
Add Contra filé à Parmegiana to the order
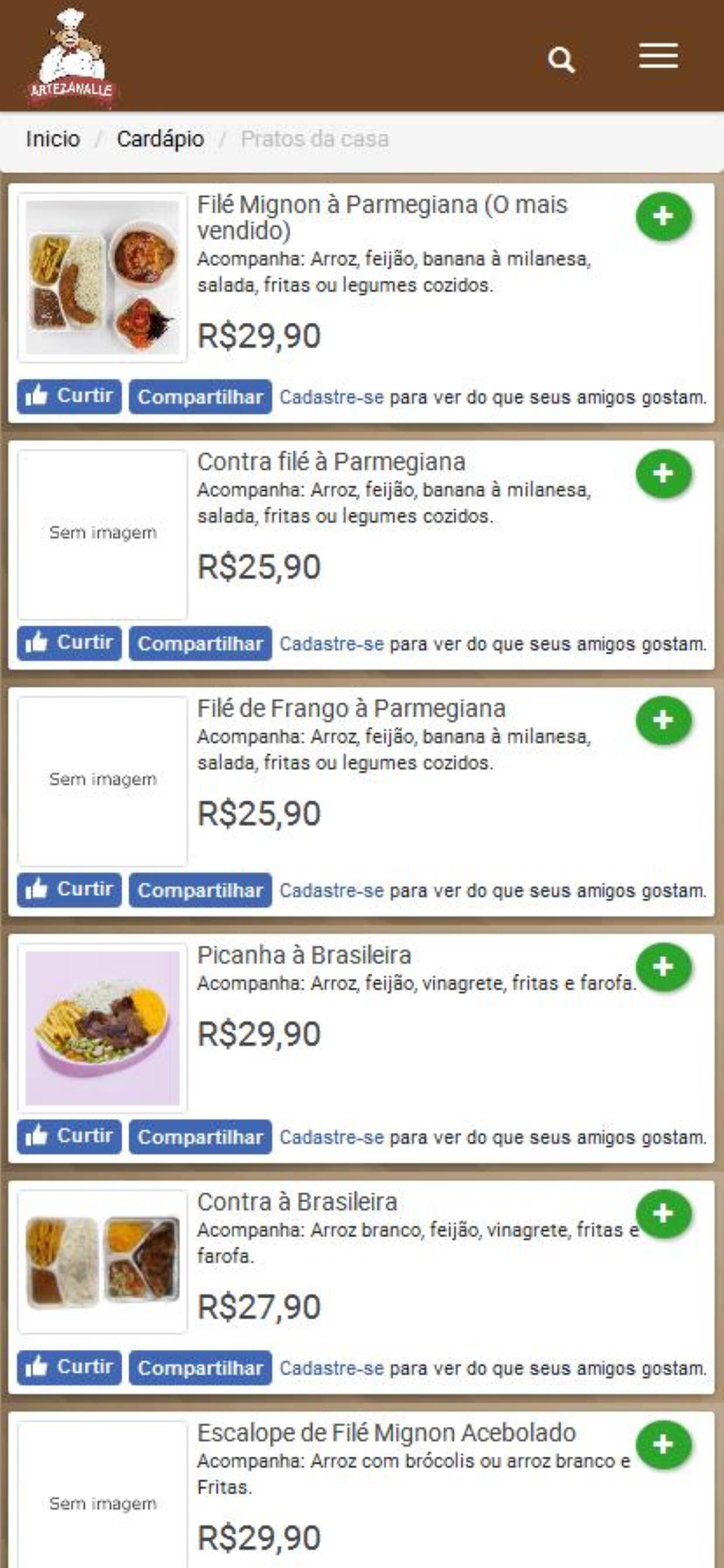[x=663, y=474]
